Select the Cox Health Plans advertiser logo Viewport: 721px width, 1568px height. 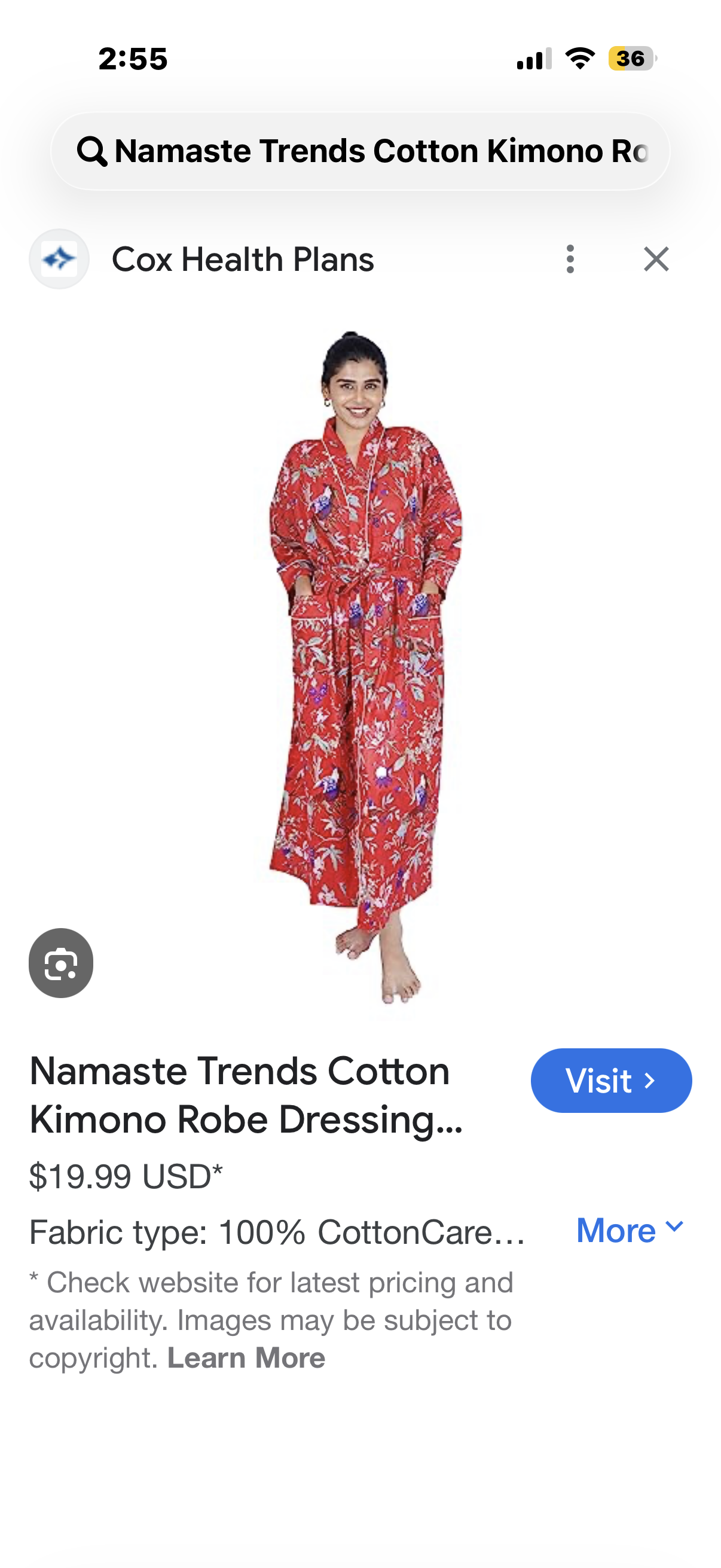coord(59,260)
